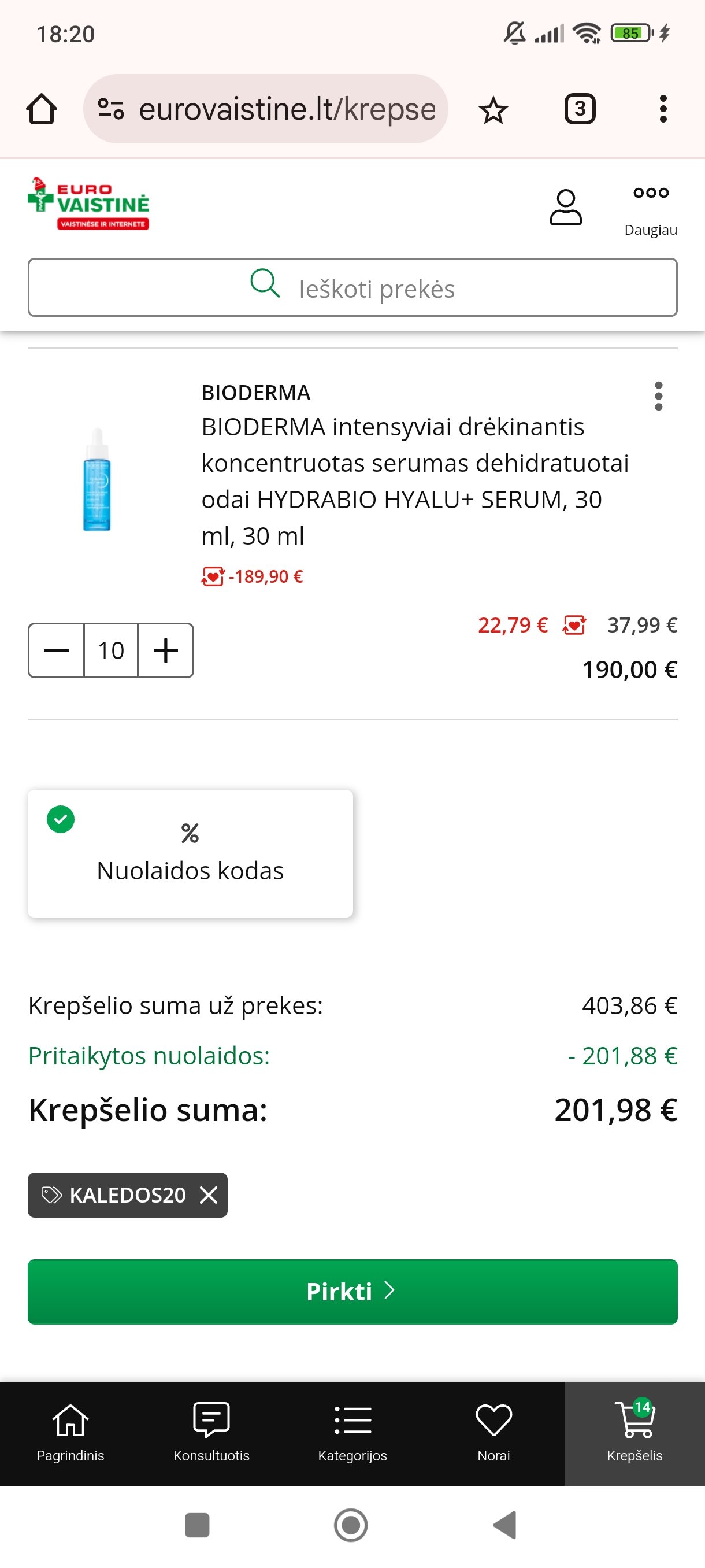Open the user account icon

click(x=566, y=208)
